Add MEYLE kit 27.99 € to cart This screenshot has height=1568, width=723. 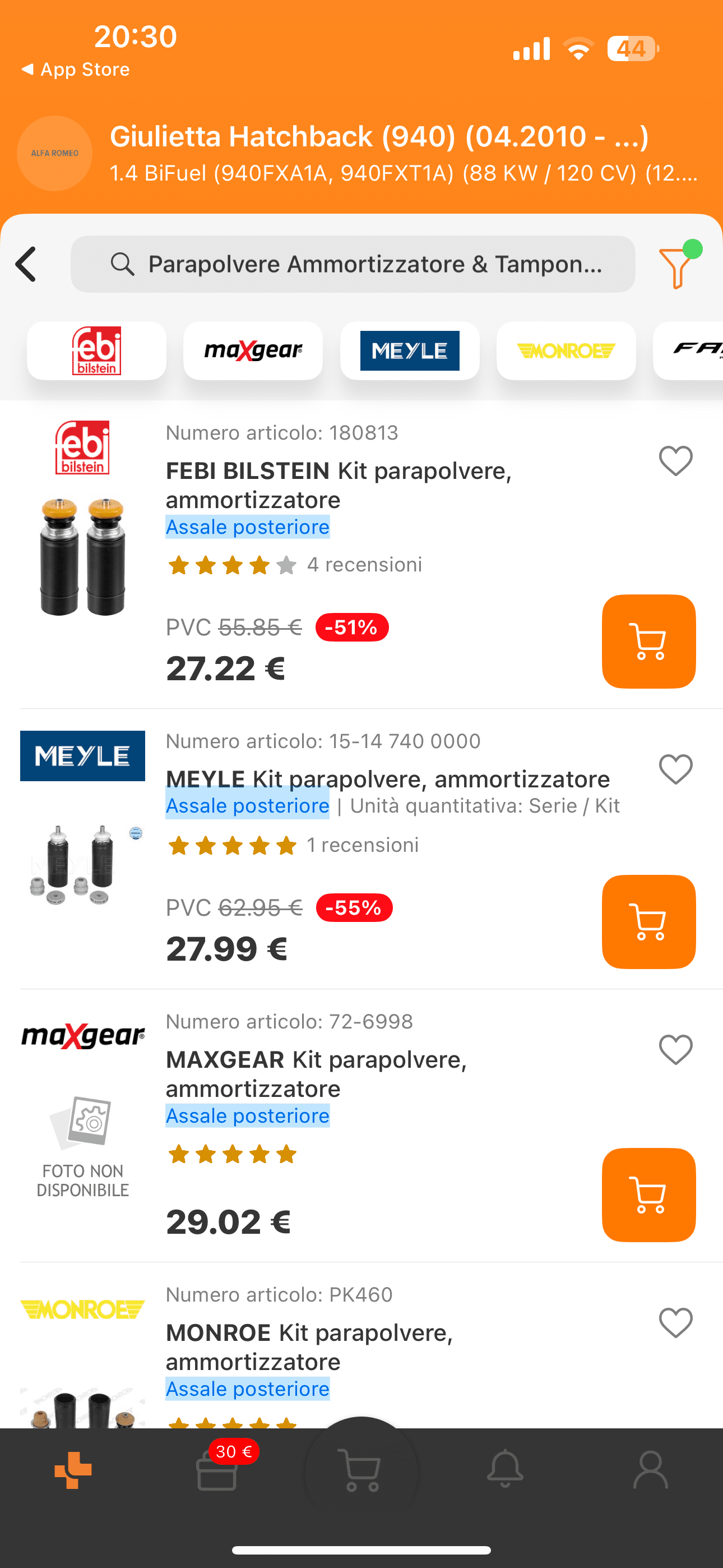[649, 921]
